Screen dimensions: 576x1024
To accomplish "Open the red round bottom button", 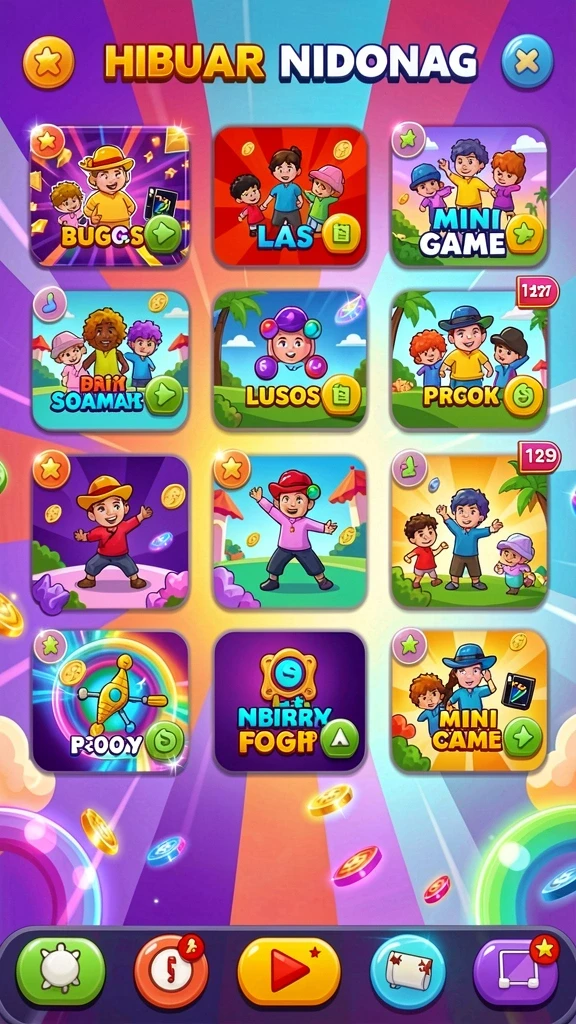I will pos(170,972).
